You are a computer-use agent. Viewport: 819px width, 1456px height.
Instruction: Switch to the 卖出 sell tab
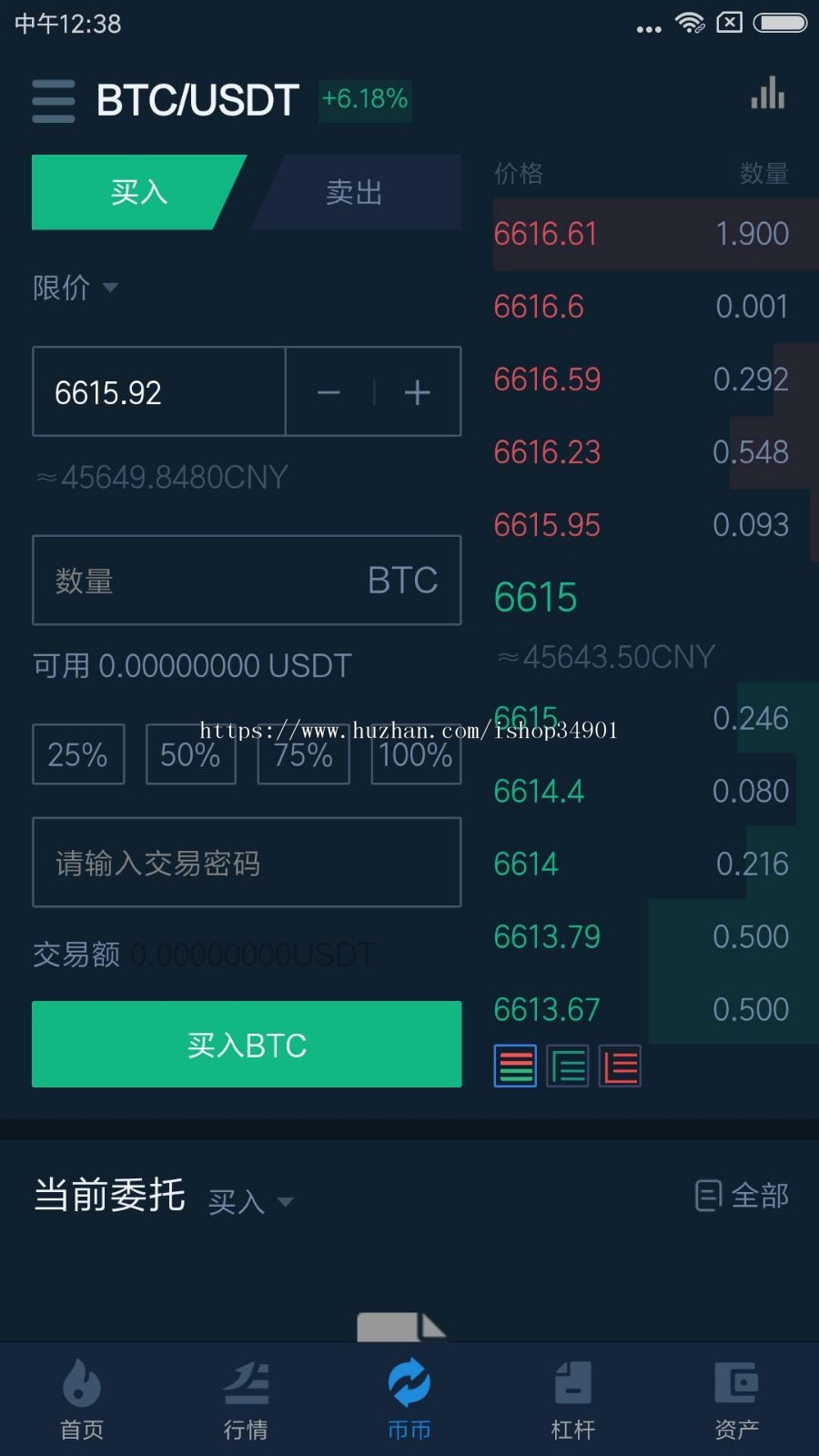point(354,192)
